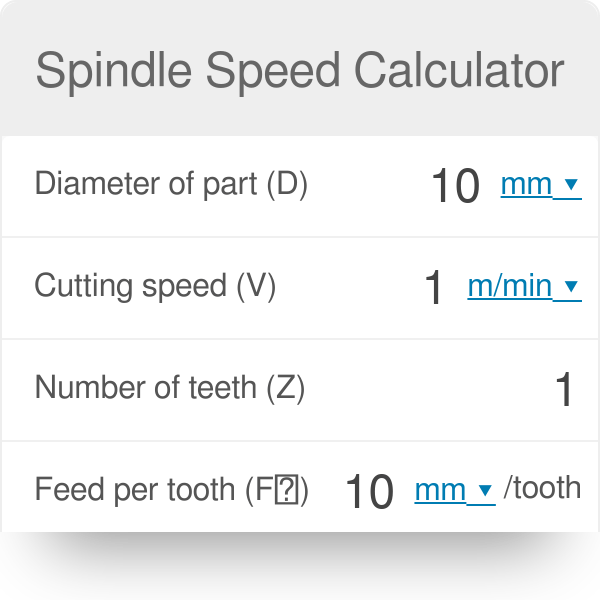The image size is (600, 600).
Task: Open the m/min unit selector
Action: pyautogui.click(x=523, y=287)
